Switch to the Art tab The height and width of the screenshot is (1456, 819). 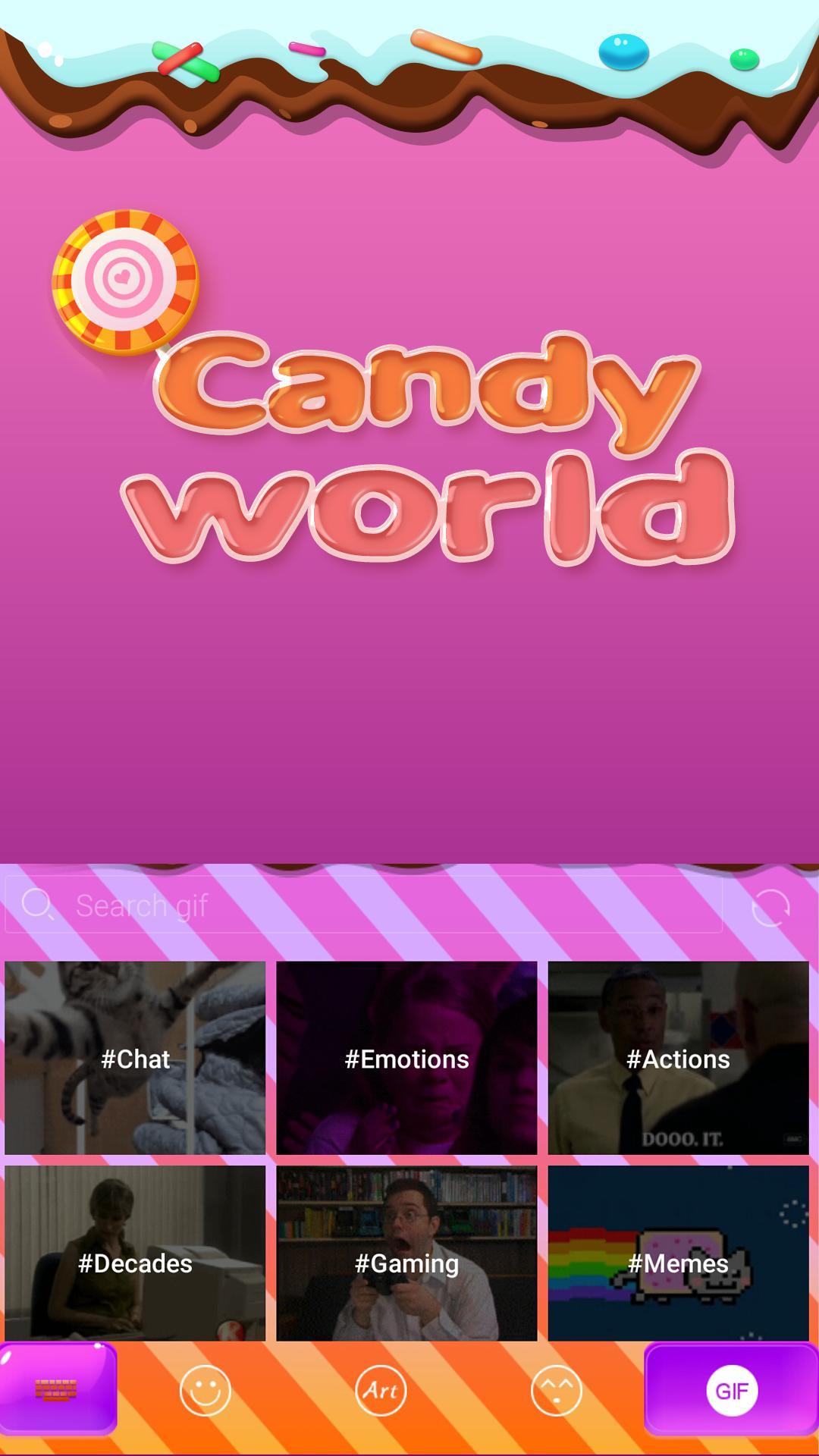click(x=381, y=1391)
